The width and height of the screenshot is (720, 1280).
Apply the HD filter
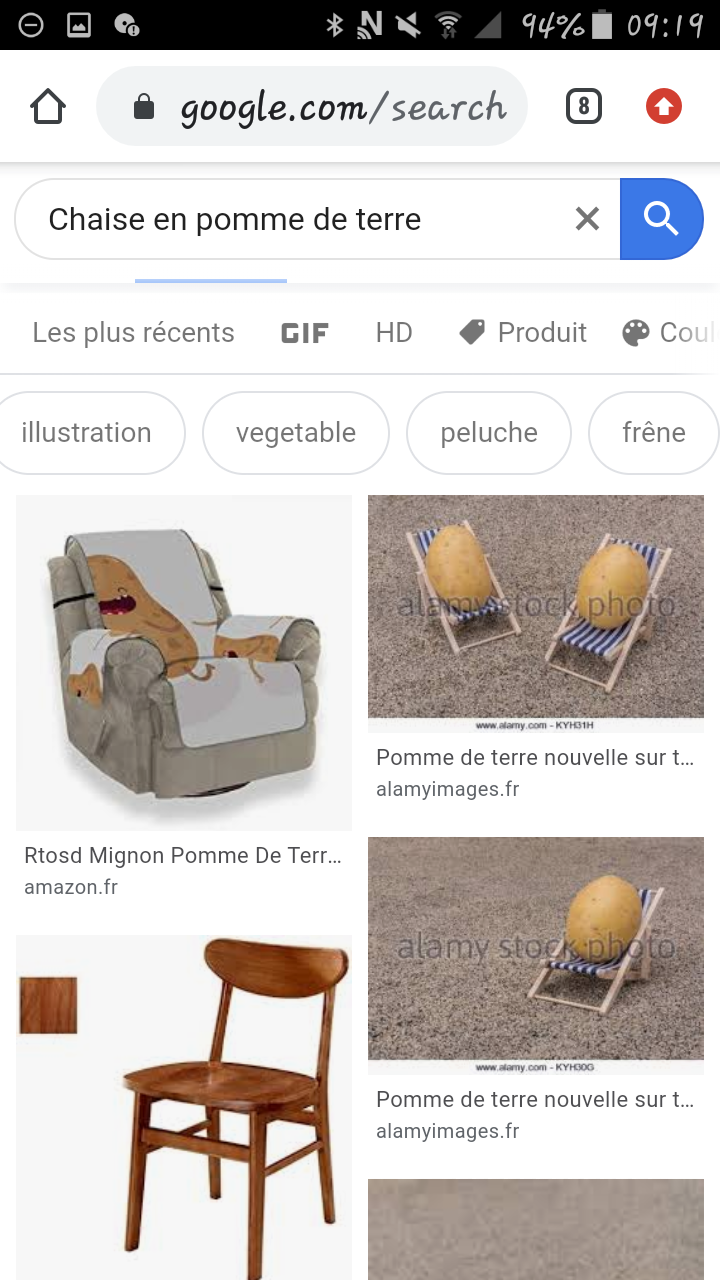coord(394,333)
